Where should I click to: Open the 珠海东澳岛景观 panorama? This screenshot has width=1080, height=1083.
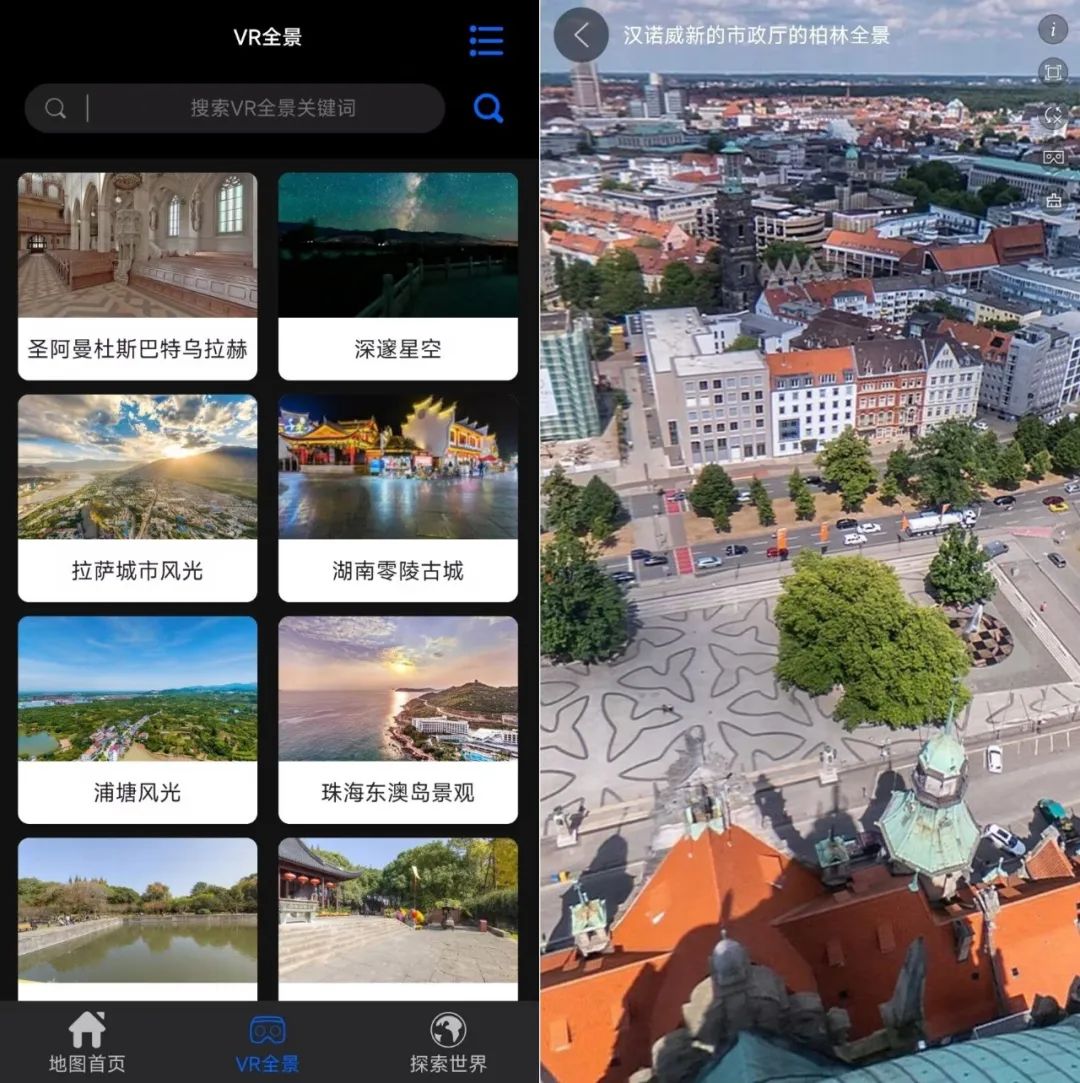(x=398, y=720)
